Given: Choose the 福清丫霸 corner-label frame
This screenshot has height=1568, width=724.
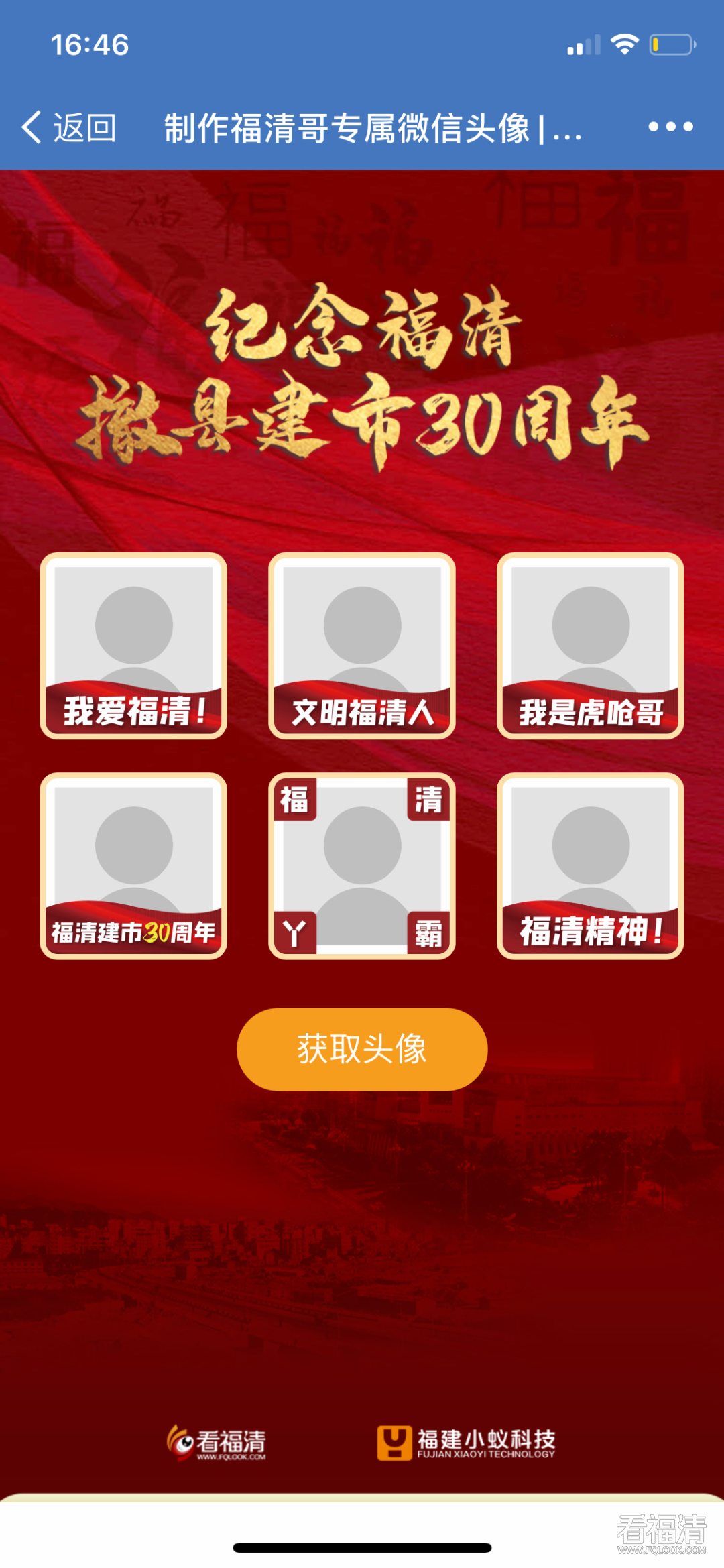Looking at the screenshot, I should point(362,865).
